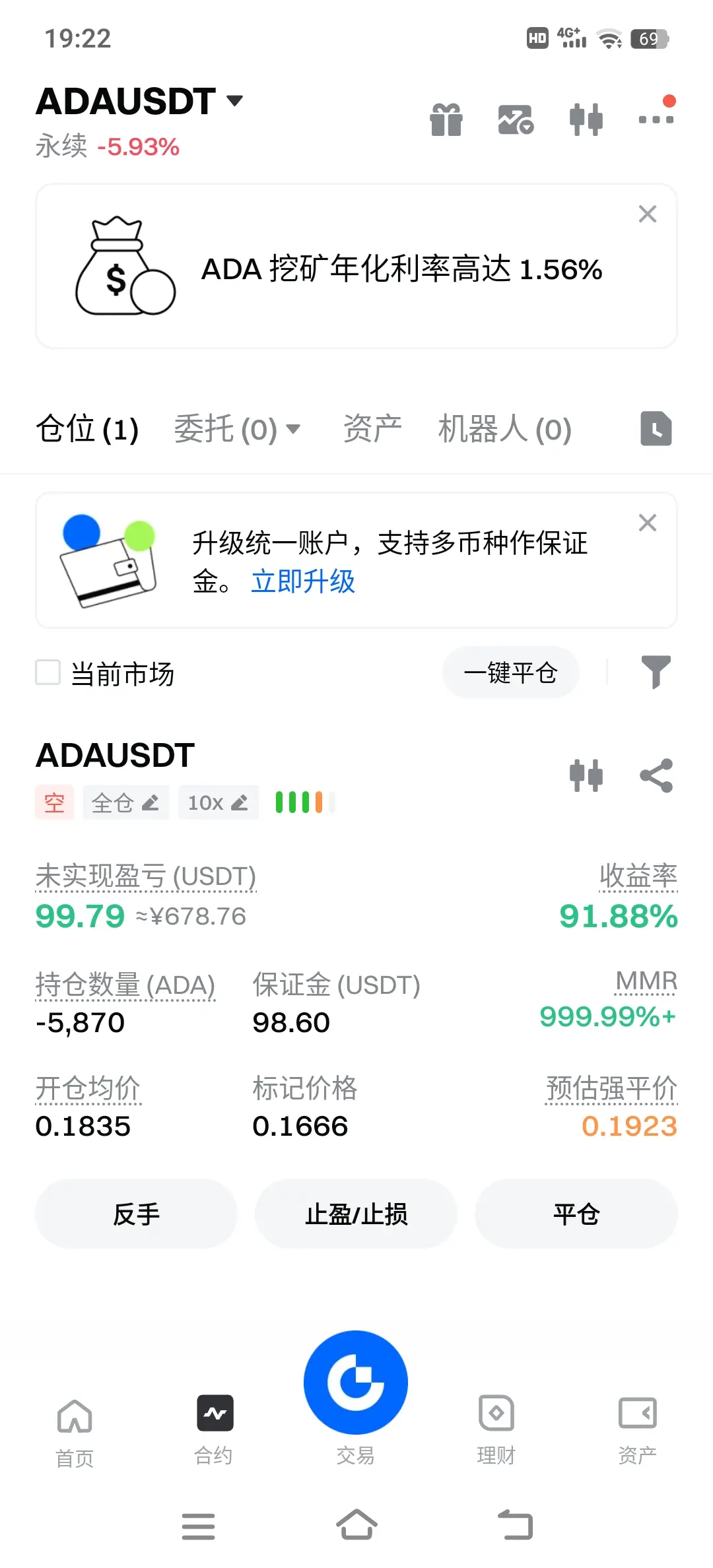This screenshot has width=713, height=1568.
Task: Go to the 理财 bottom tab
Action: pos(496,1429)
